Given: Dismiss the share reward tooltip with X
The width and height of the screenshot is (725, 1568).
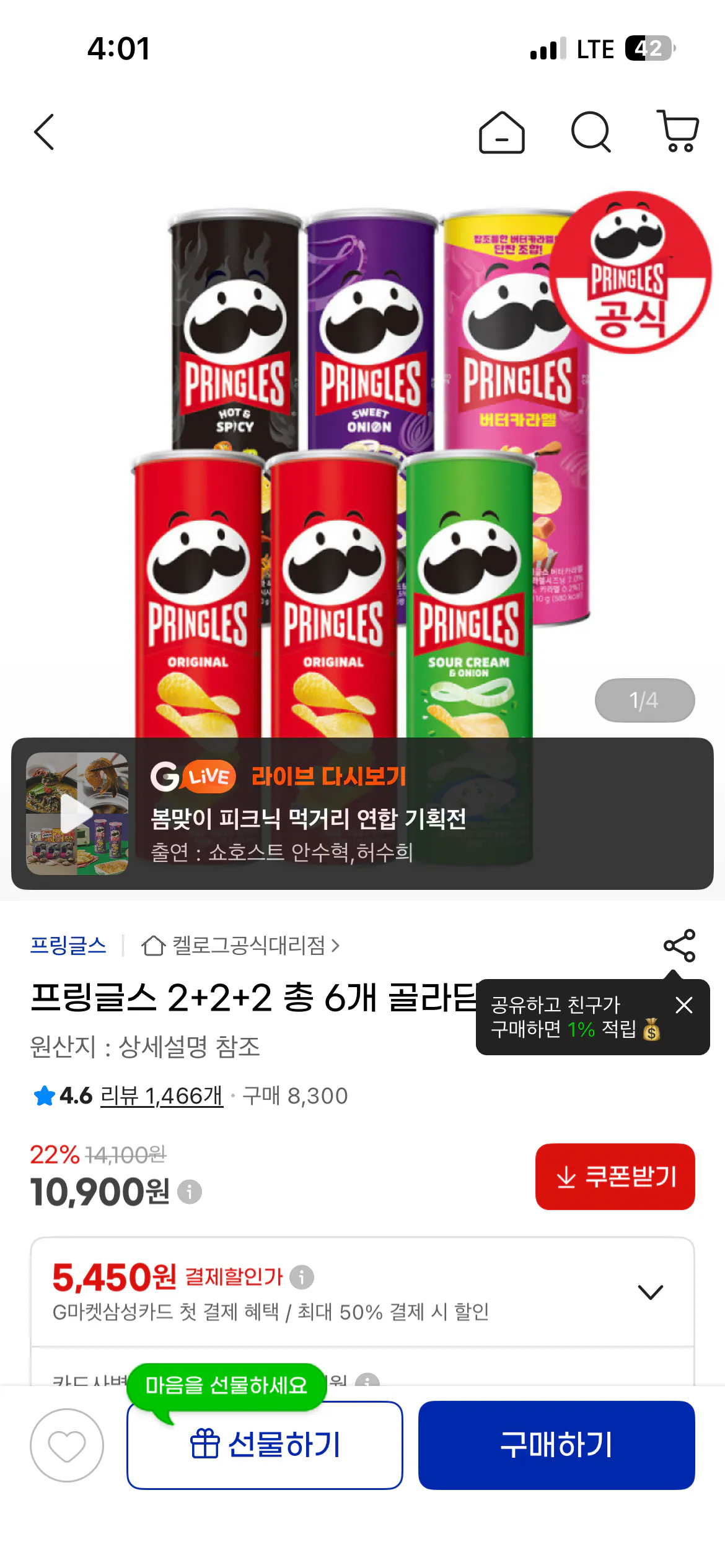Looking at the screenshot, I should click(683, 1006).
